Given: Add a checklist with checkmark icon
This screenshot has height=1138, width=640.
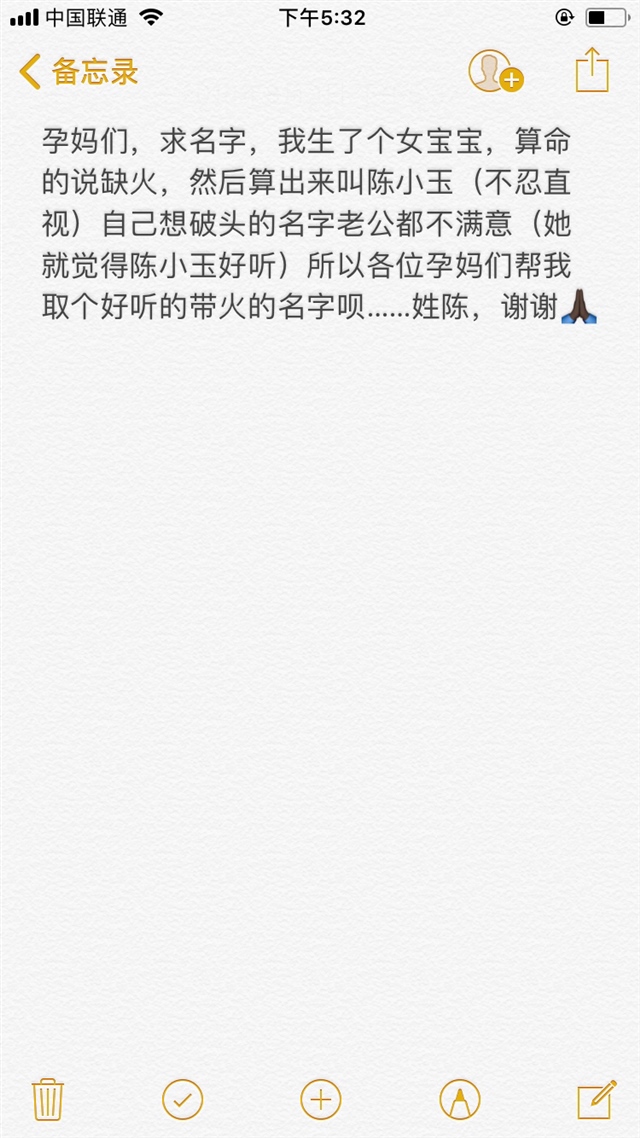Looking at the screenshot, I should 182,1099.
